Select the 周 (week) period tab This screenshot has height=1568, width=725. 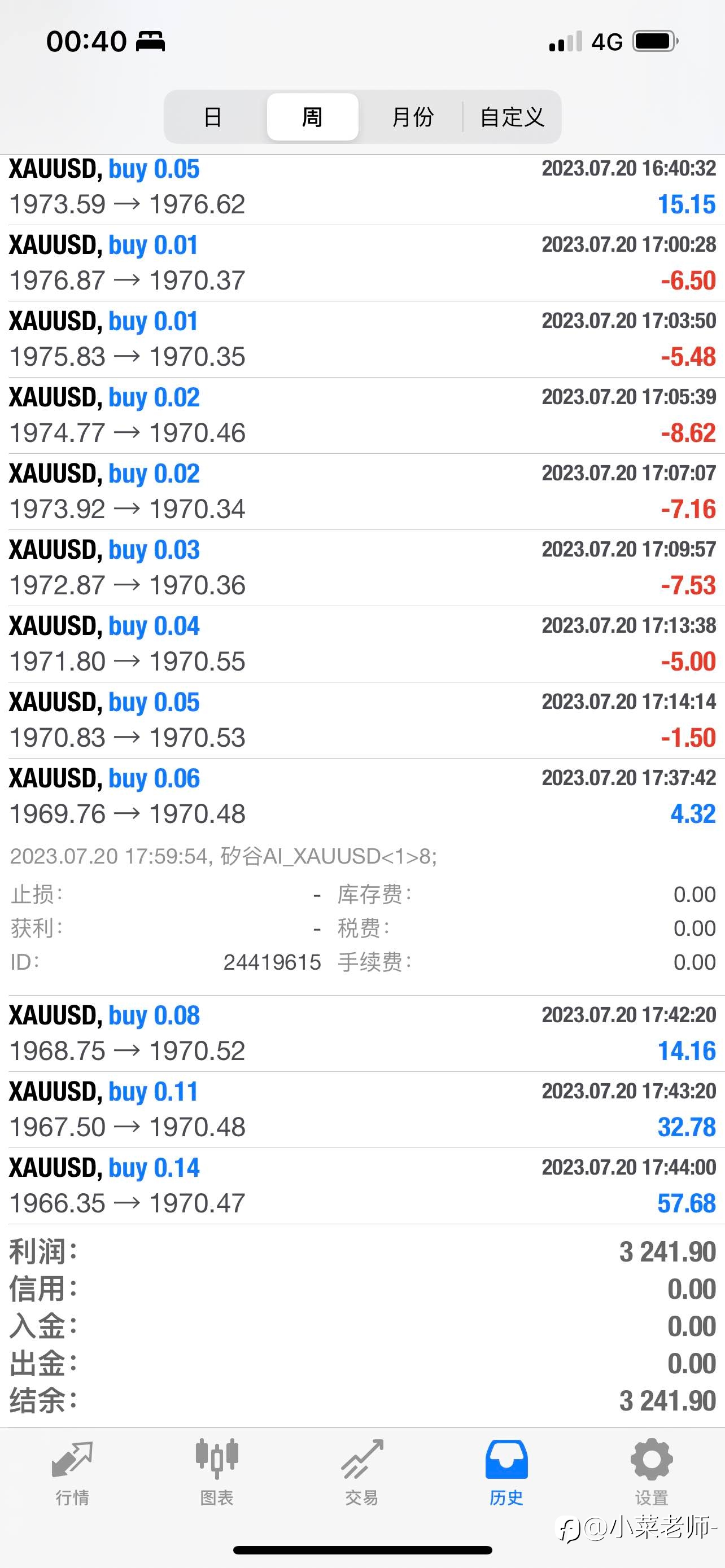coord(312,117)
